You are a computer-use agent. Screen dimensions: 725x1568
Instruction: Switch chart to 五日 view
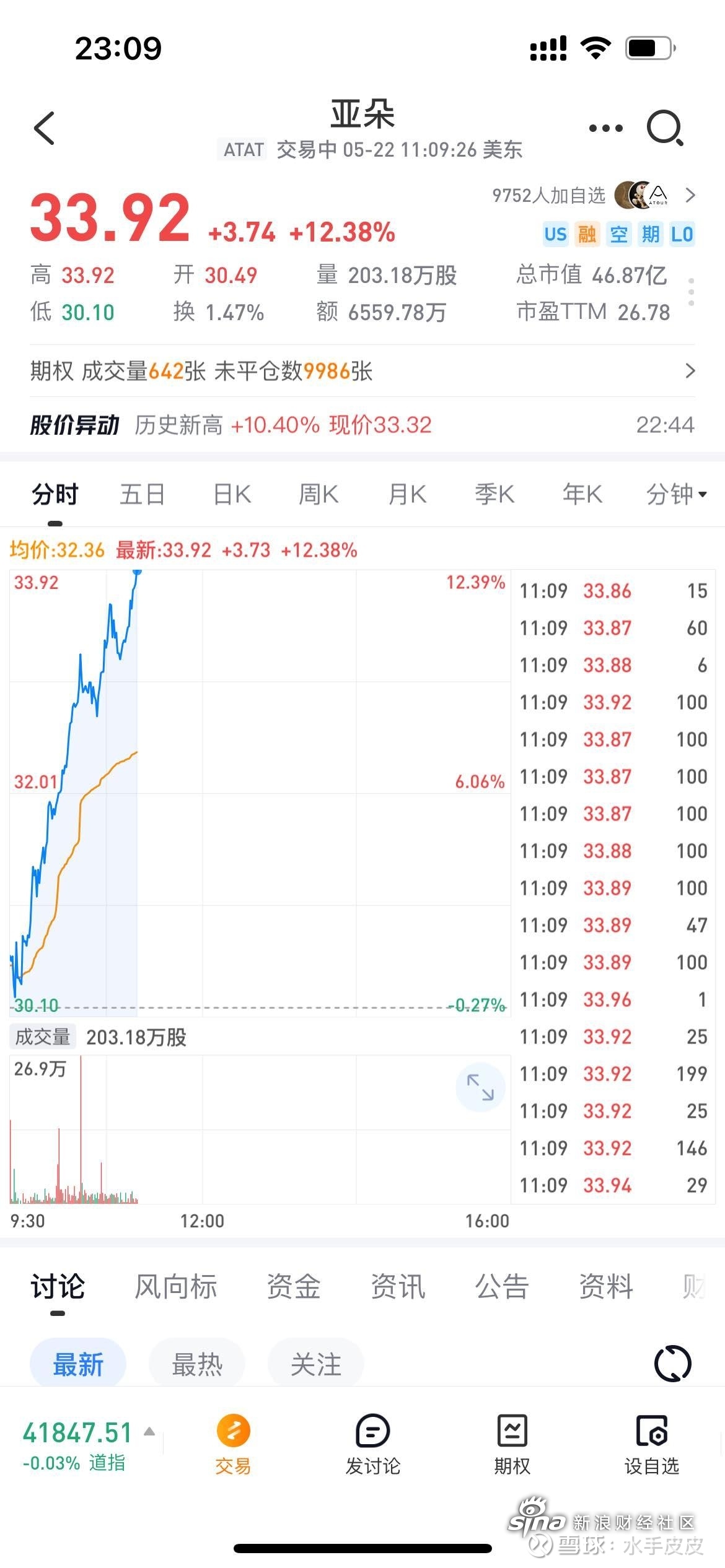pos(143,494)
